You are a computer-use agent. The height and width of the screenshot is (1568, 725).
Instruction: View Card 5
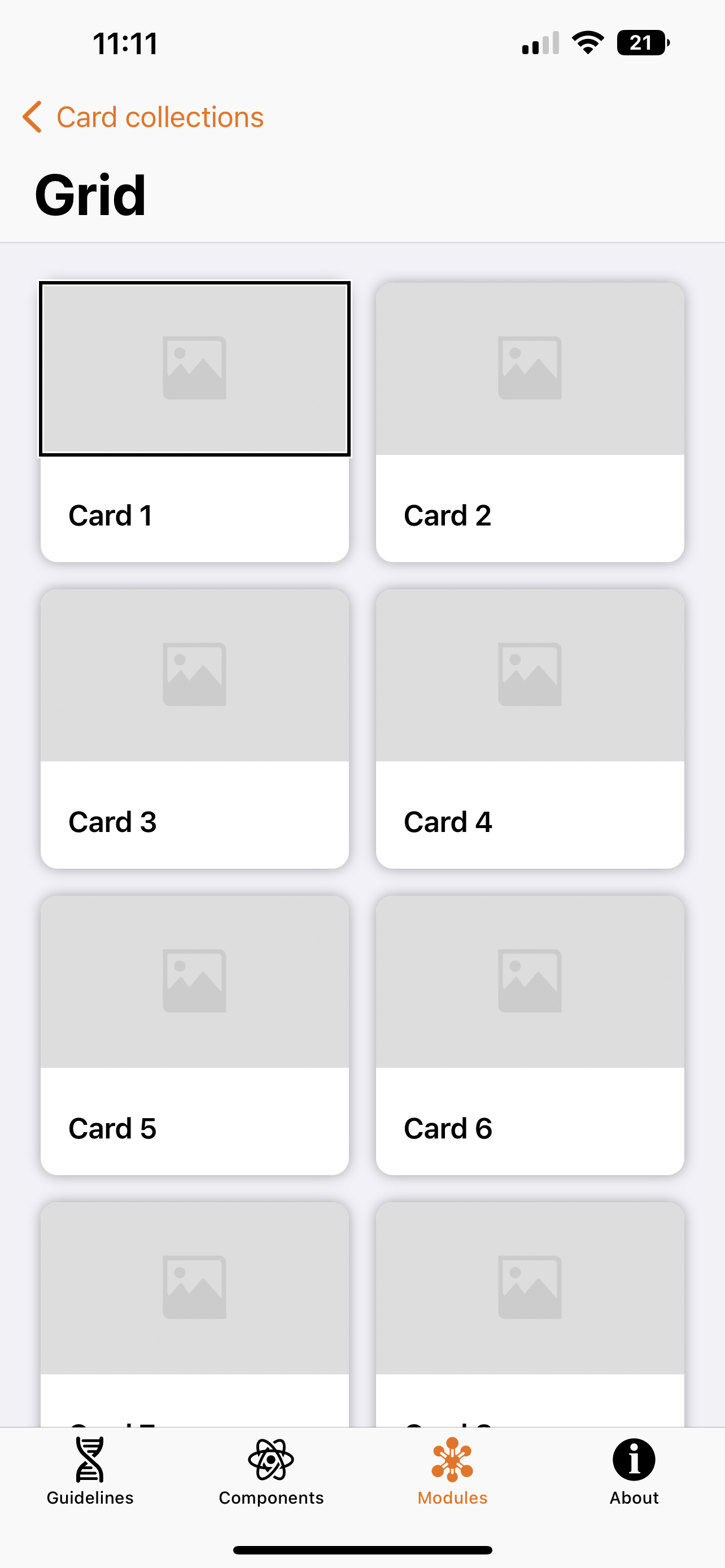[195, 1035]
